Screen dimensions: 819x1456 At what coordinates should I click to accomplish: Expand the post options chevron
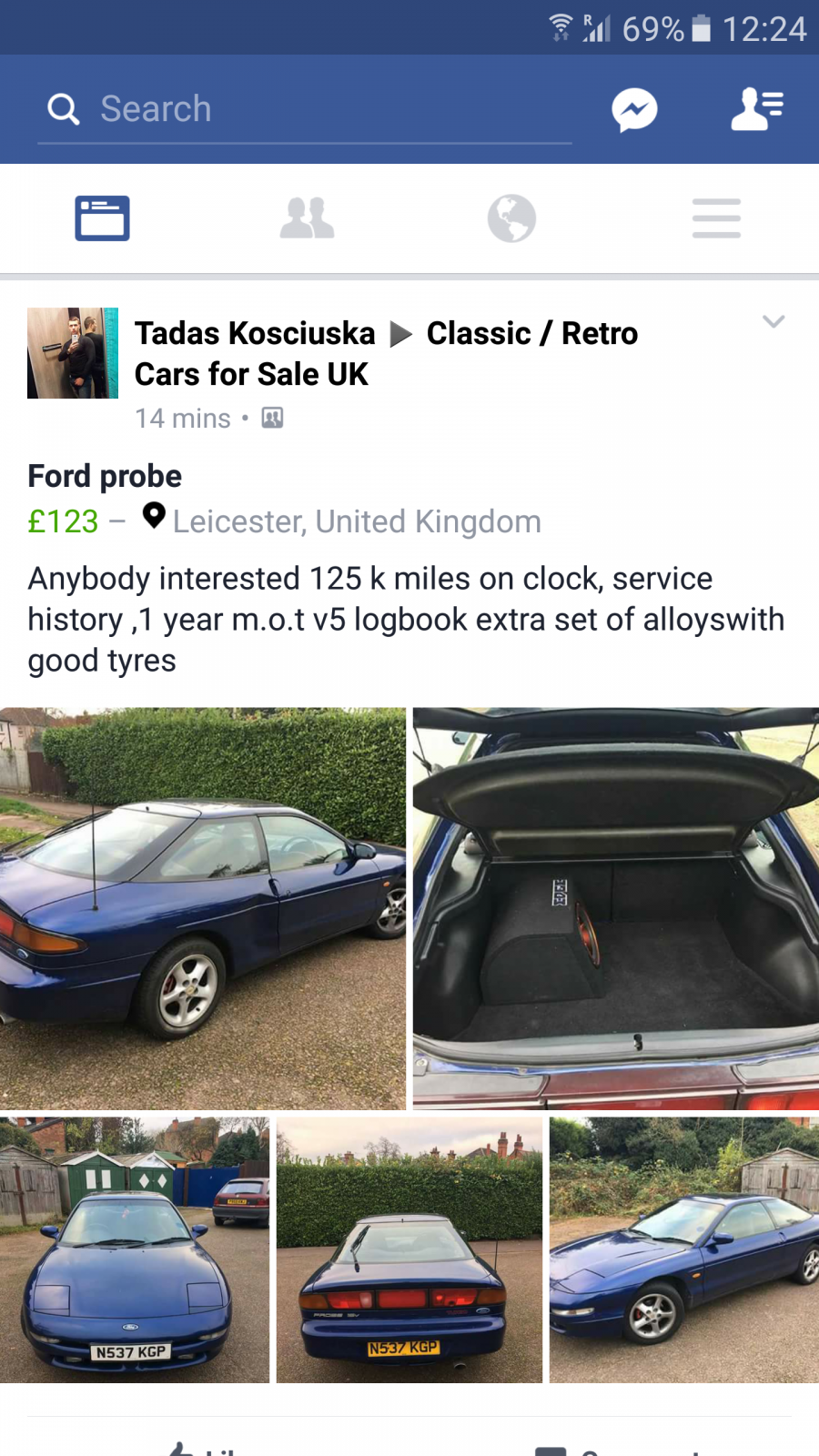(x=773, y=321)
